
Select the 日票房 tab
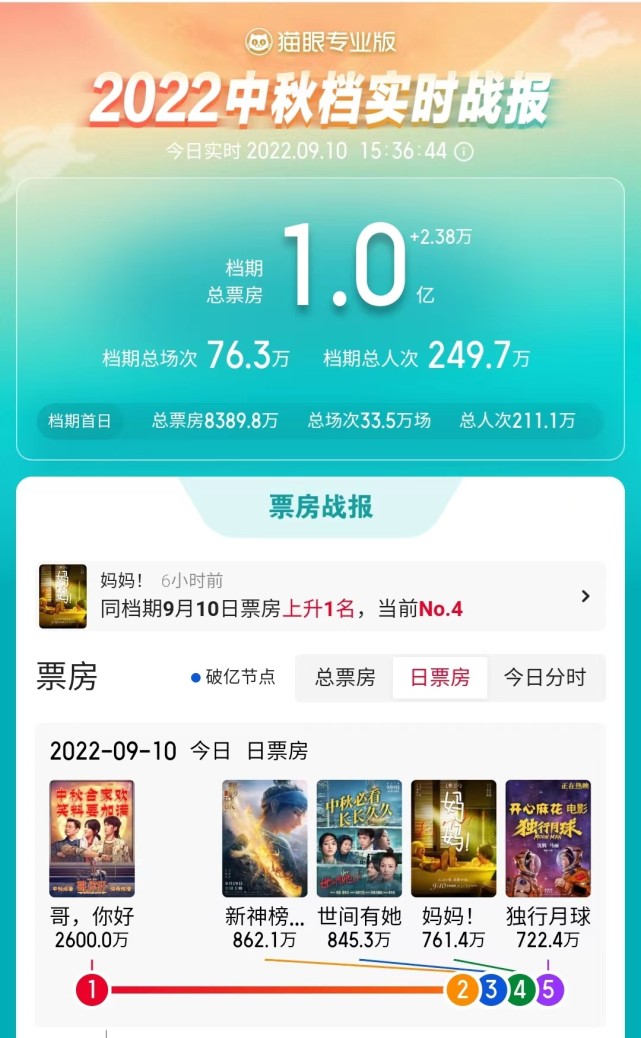point(440,677)
